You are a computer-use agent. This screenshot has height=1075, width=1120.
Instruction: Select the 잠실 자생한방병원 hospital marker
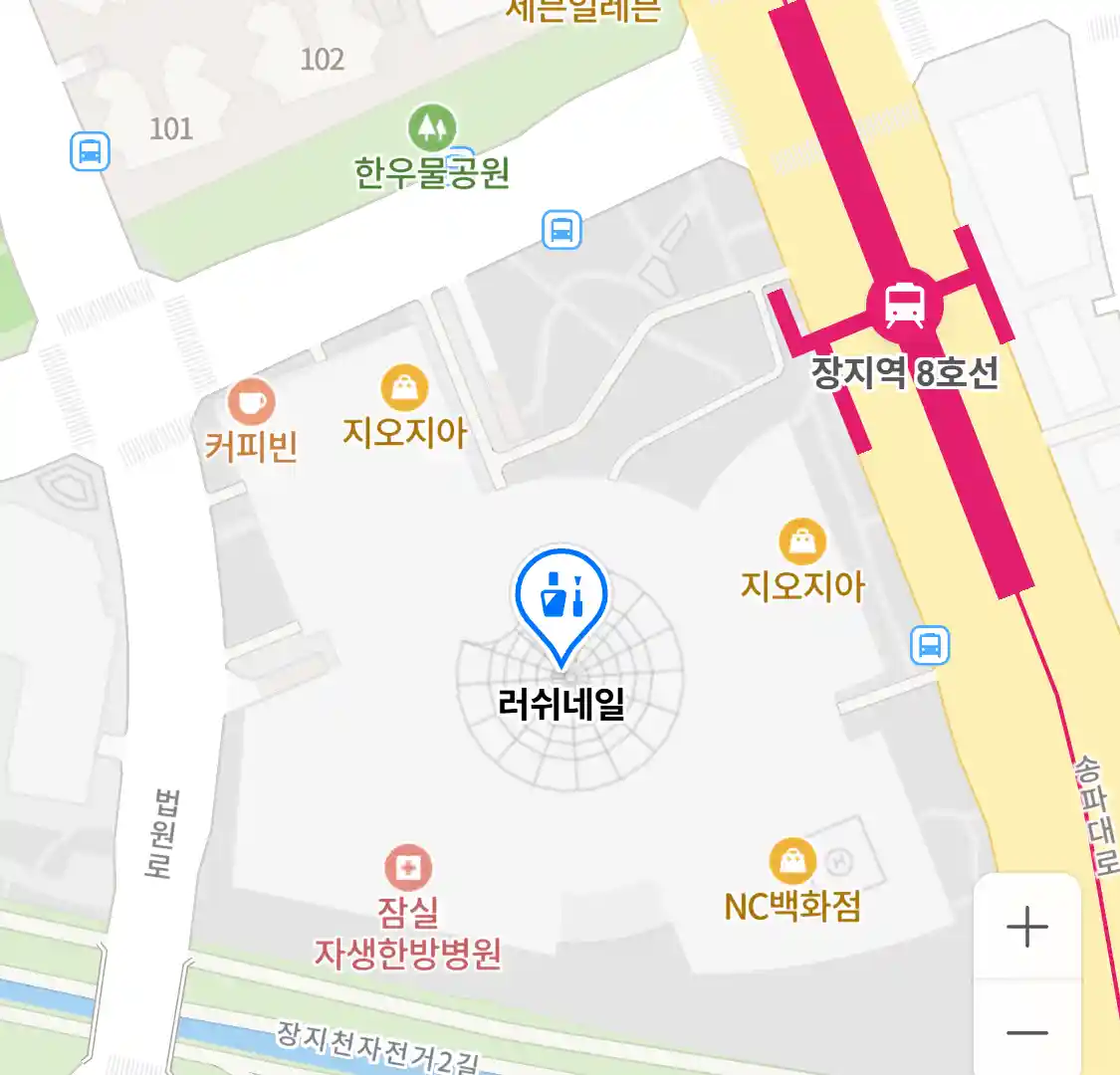[408, 868]
